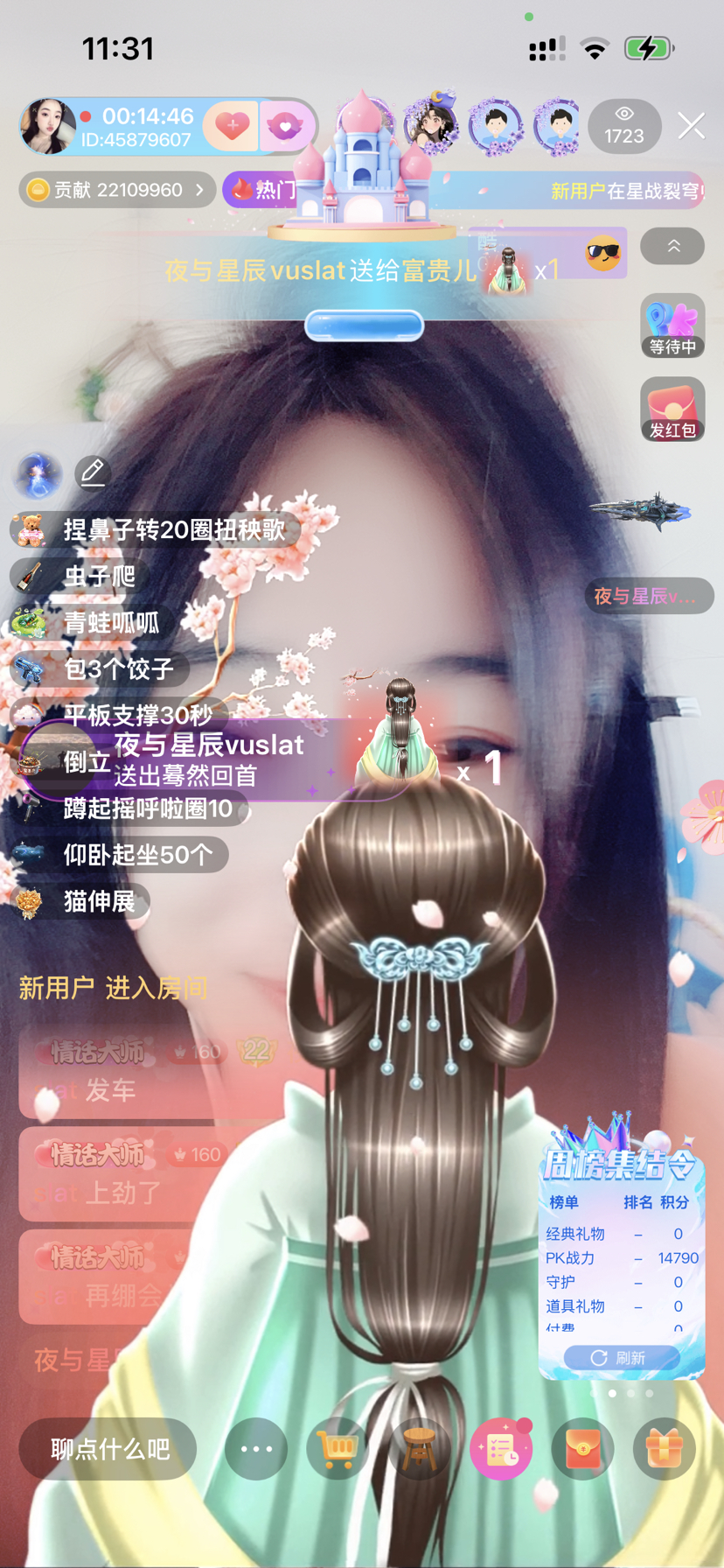
Task: Open the three-dot more options menu
Action: pyautogui.click(x=256, y=1449)
